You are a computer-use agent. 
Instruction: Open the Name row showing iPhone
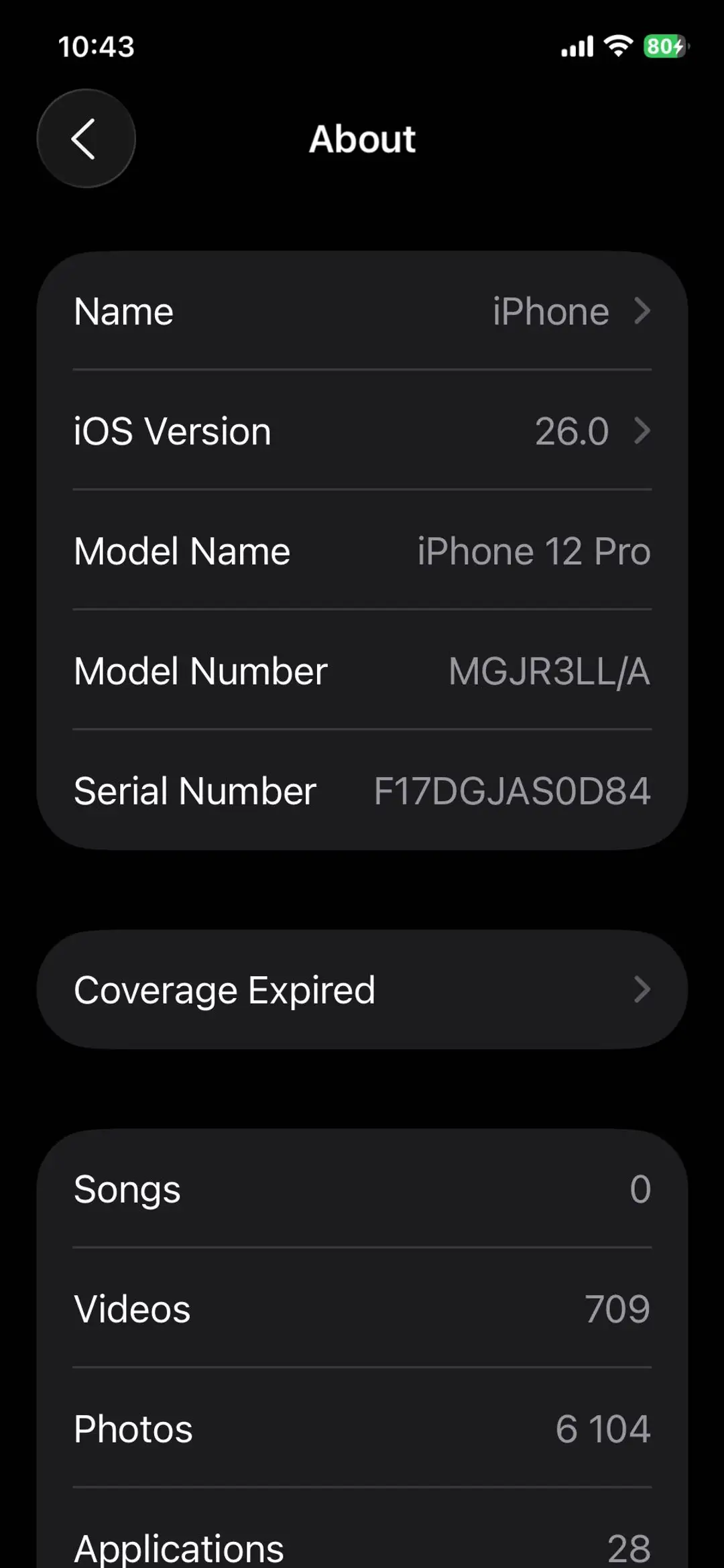(362, 311)
